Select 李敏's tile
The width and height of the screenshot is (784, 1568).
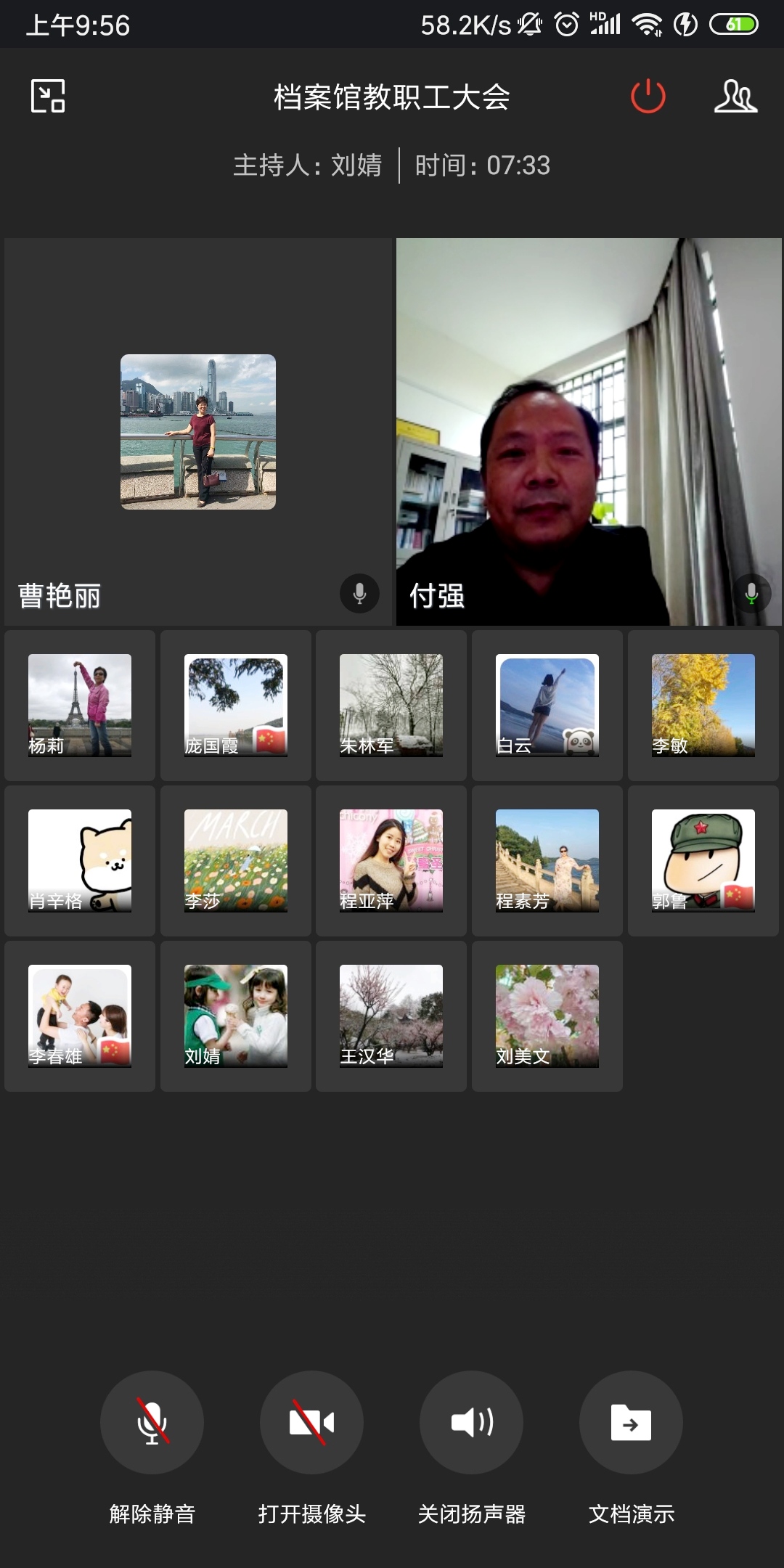(x=703, y=706)
